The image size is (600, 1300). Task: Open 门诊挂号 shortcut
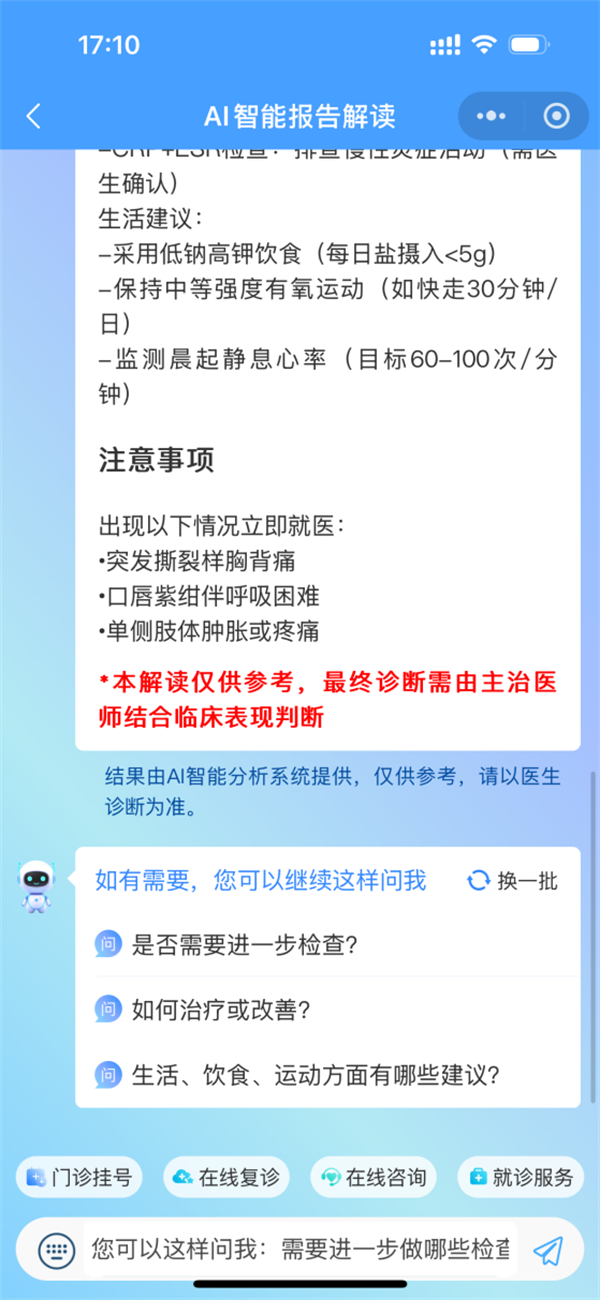coord(80,1177)
